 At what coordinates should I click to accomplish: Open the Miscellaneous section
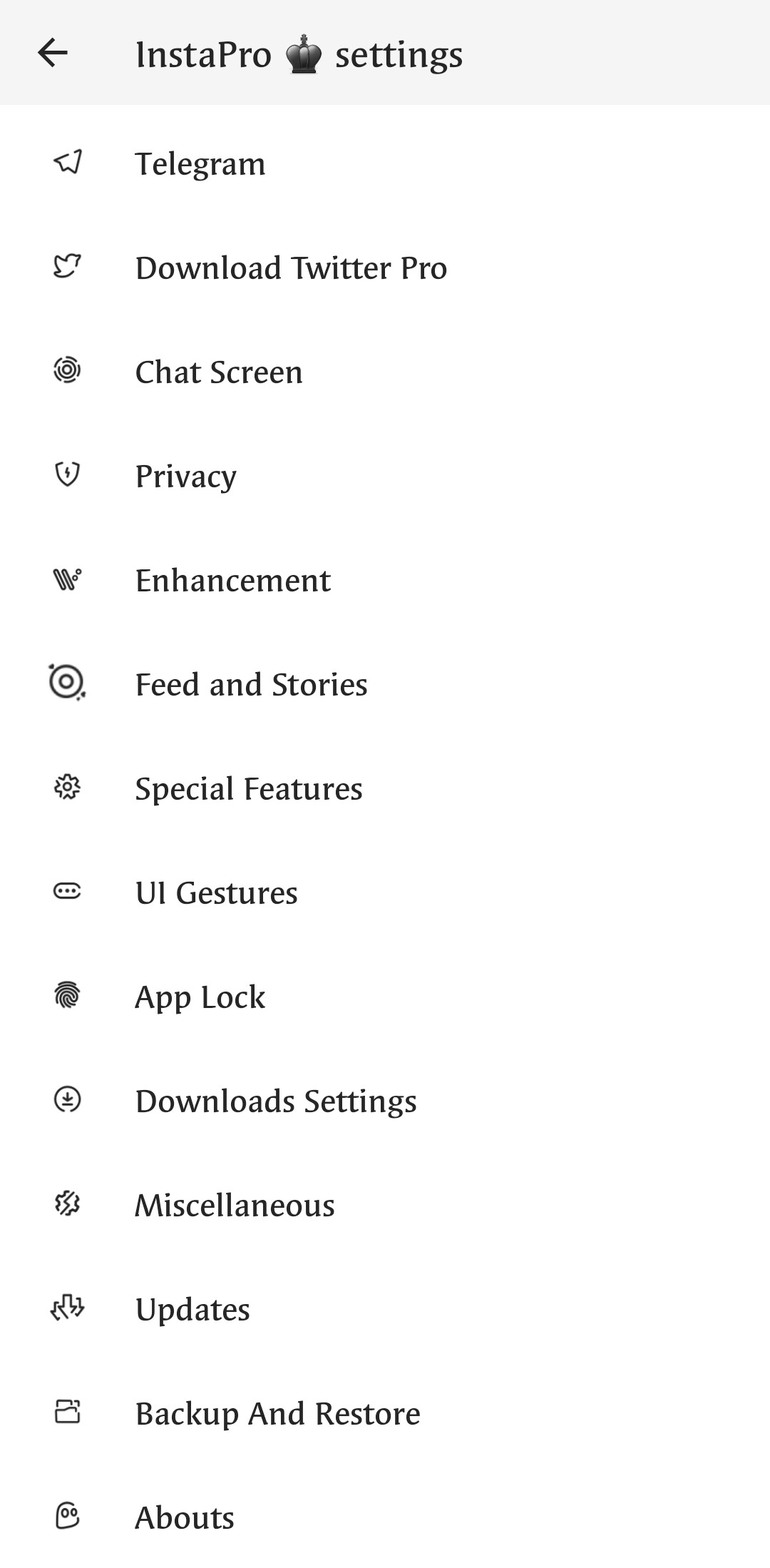click(385, 1205)
